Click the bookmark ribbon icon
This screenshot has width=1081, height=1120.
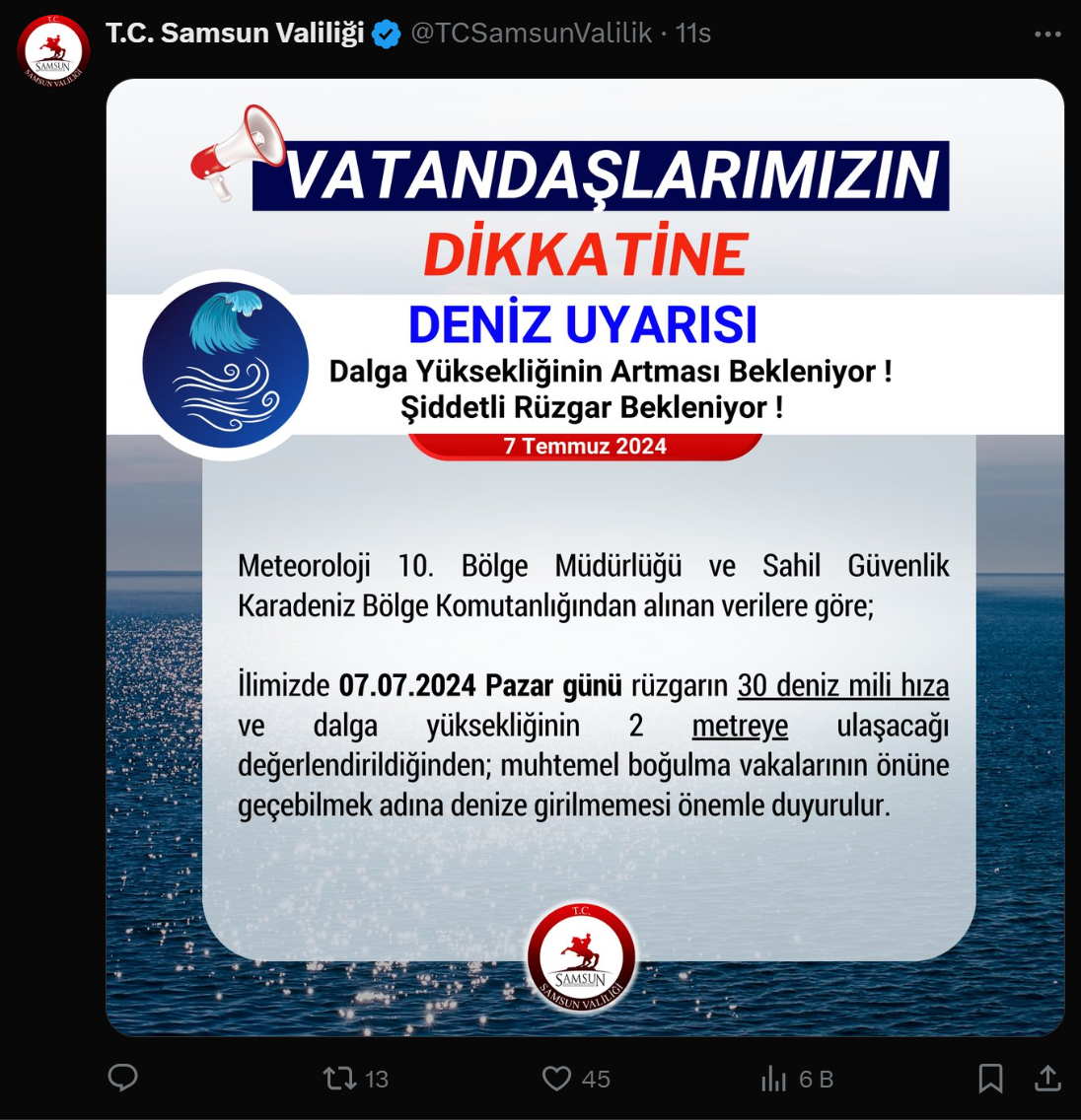(x=991, y=1079)
